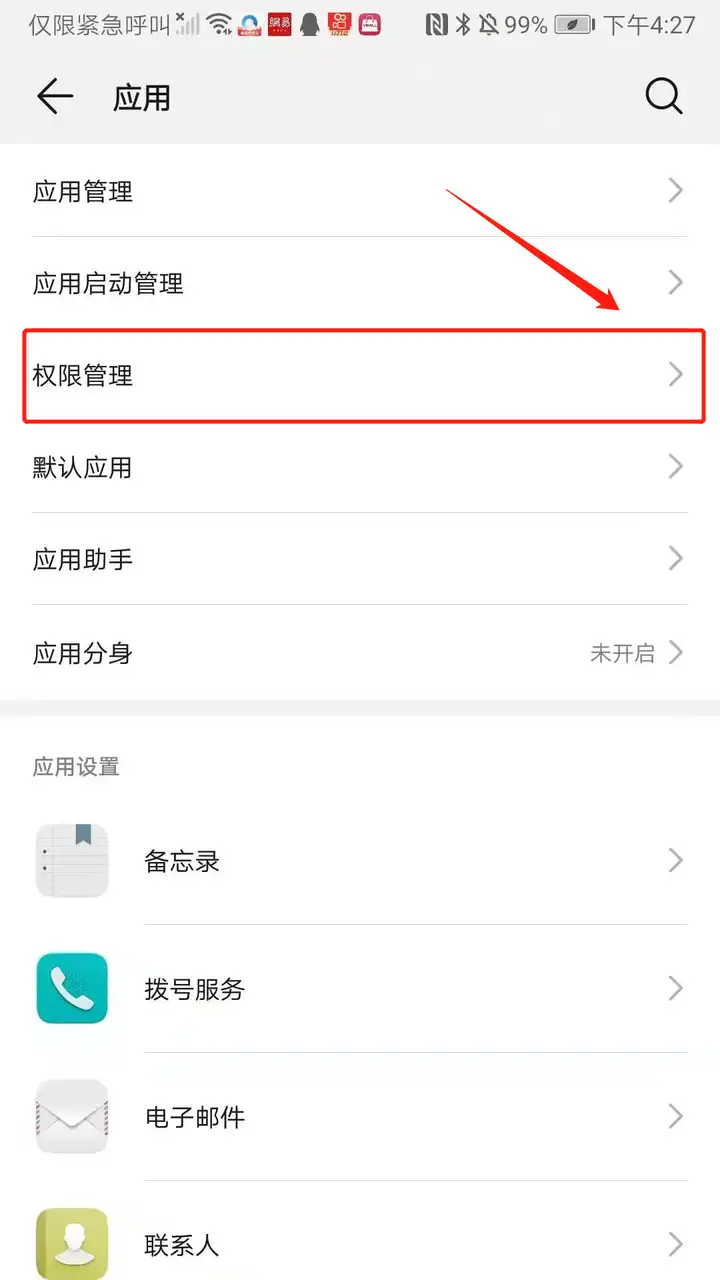The height and width of the screenshot is (1280, 720).
Task: Open 联系人 app settings
Action: (x=360, y=1238)
